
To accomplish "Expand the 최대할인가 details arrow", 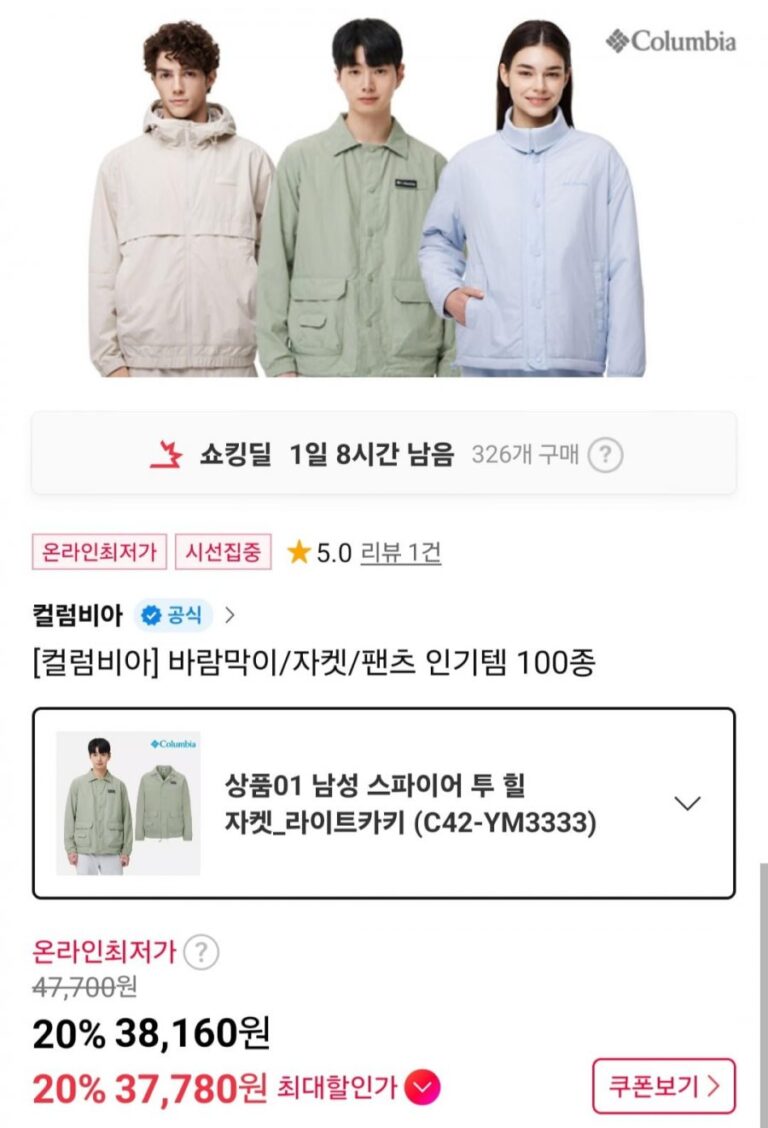I will 423,1087.
